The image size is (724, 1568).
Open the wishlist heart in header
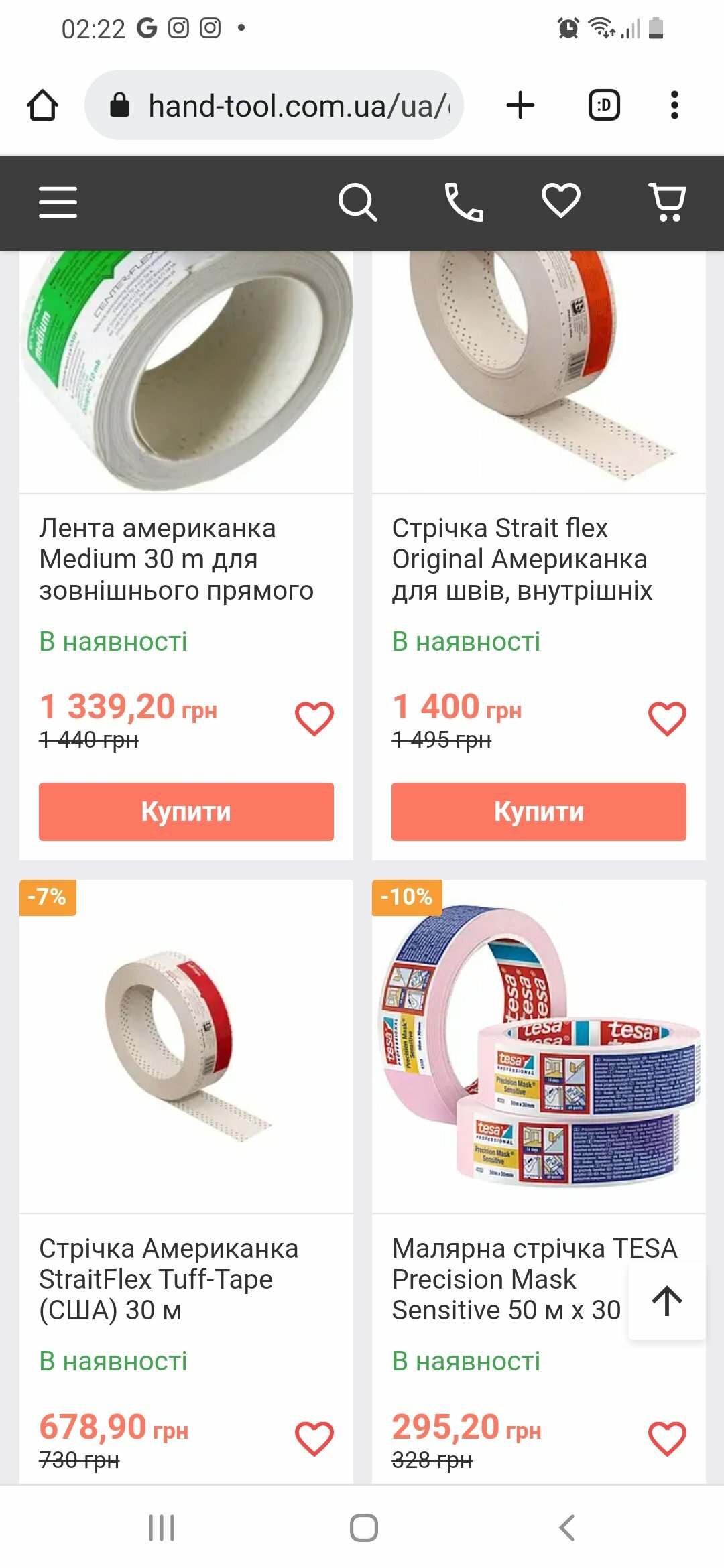pos(560,201)
